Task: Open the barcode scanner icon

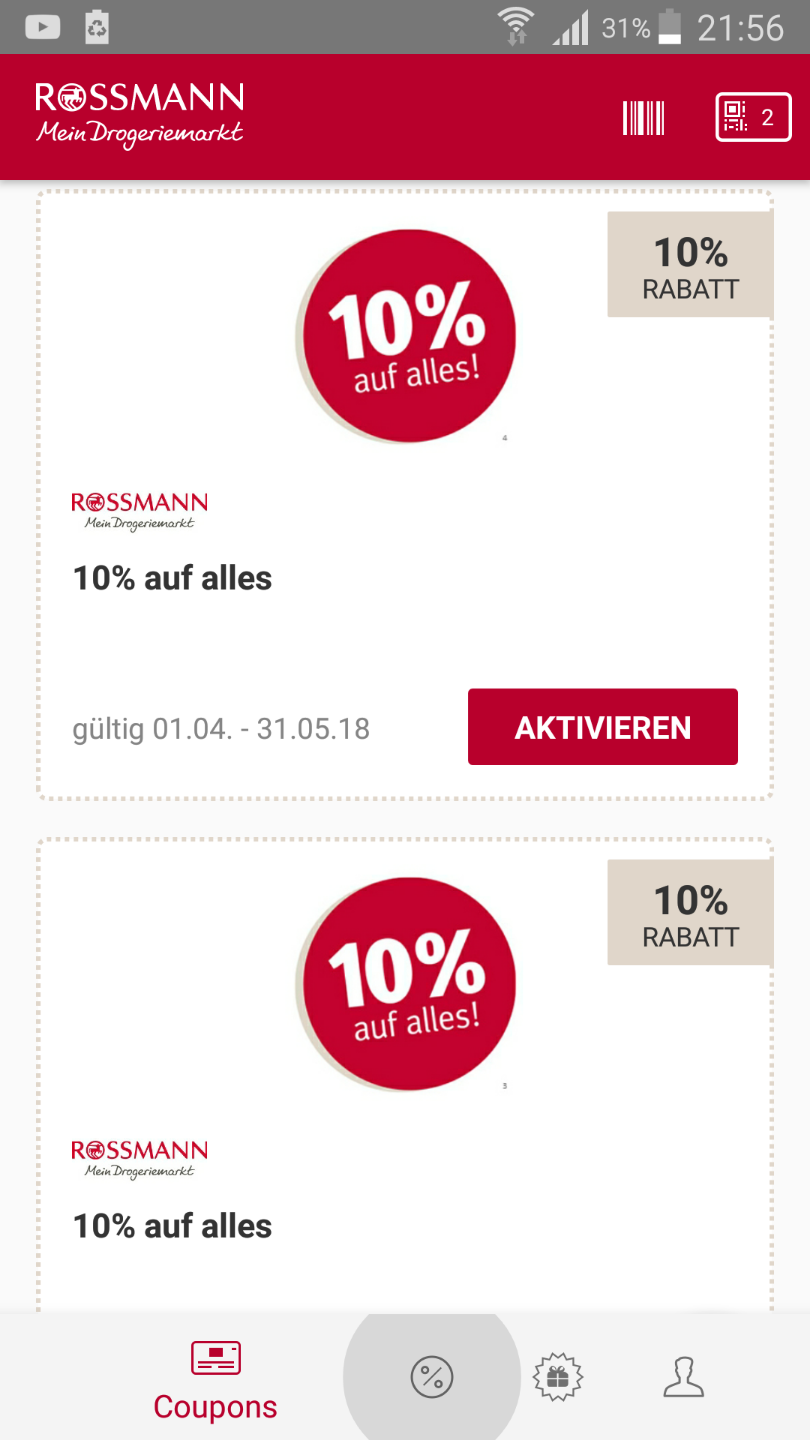Action: point(643,118)
